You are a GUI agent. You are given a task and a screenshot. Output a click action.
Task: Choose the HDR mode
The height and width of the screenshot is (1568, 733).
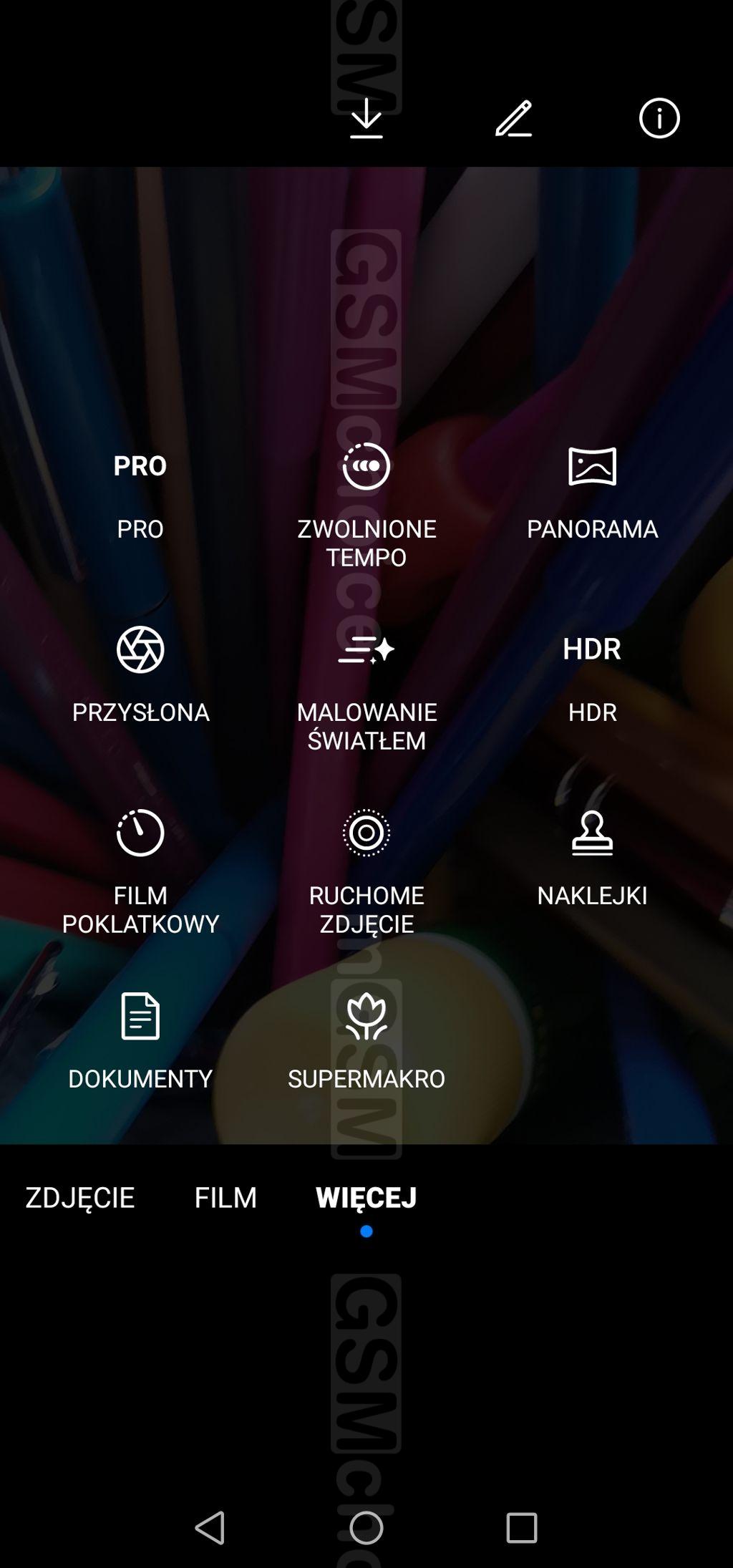click(592, 676)
